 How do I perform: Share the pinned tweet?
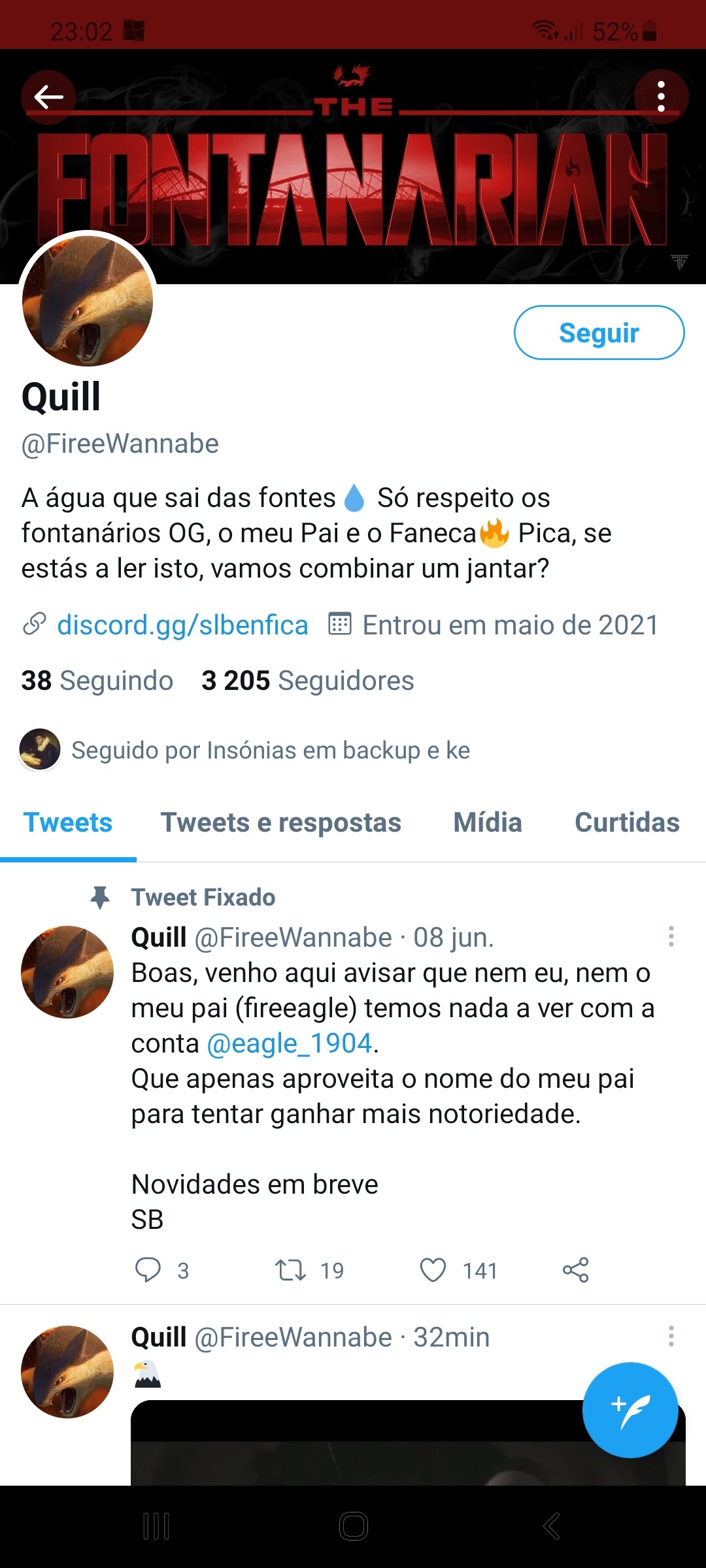click(x=575, y=1270)
